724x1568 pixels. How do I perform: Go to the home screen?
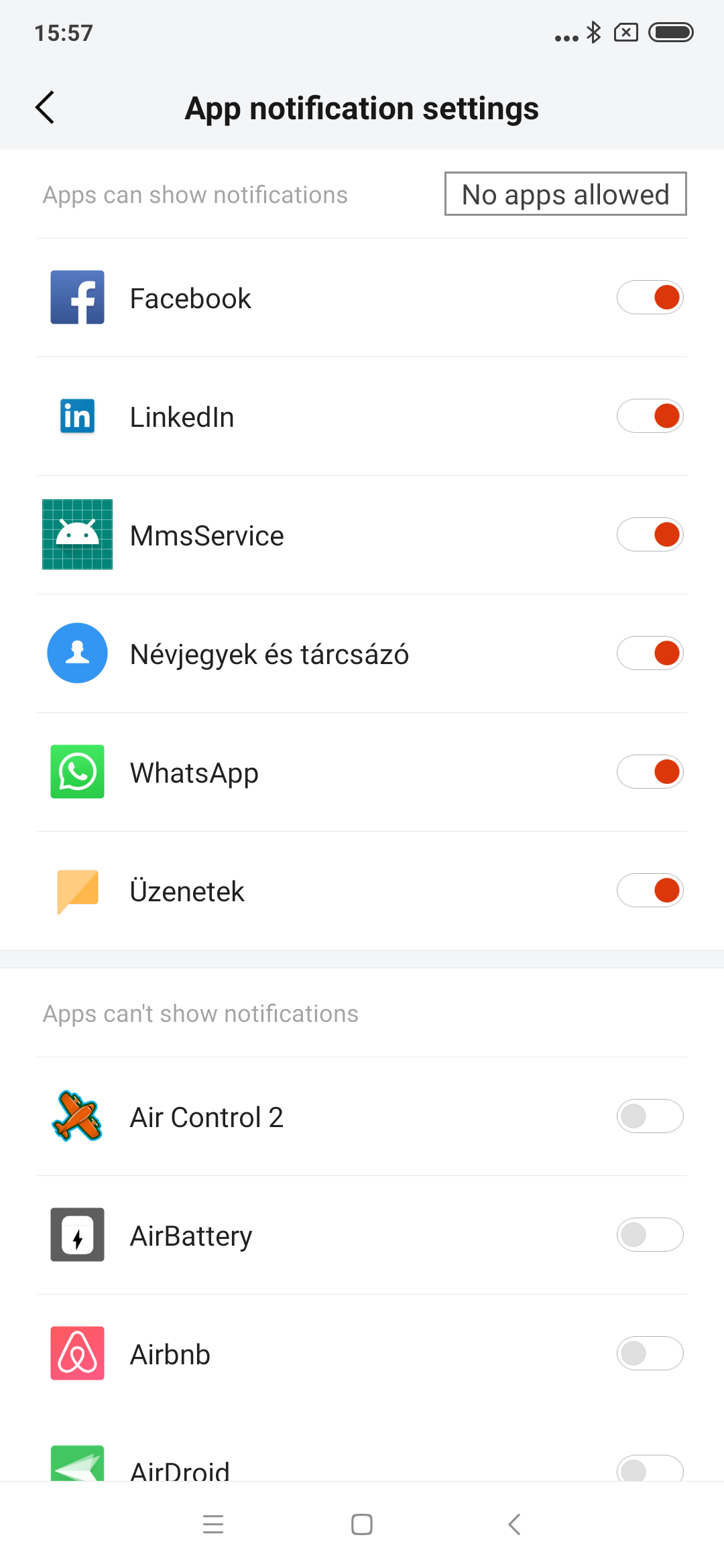(362, 1524)
